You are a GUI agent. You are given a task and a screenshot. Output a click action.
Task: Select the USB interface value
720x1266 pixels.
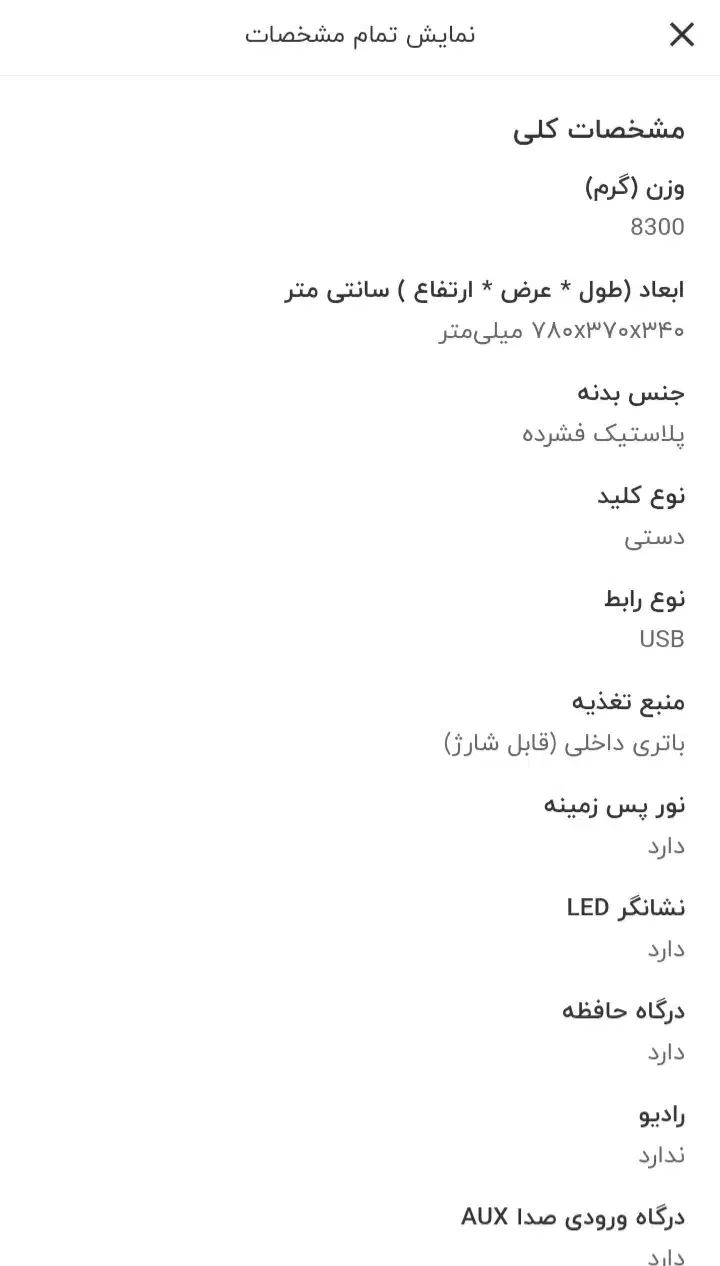(x=661, y=639)
